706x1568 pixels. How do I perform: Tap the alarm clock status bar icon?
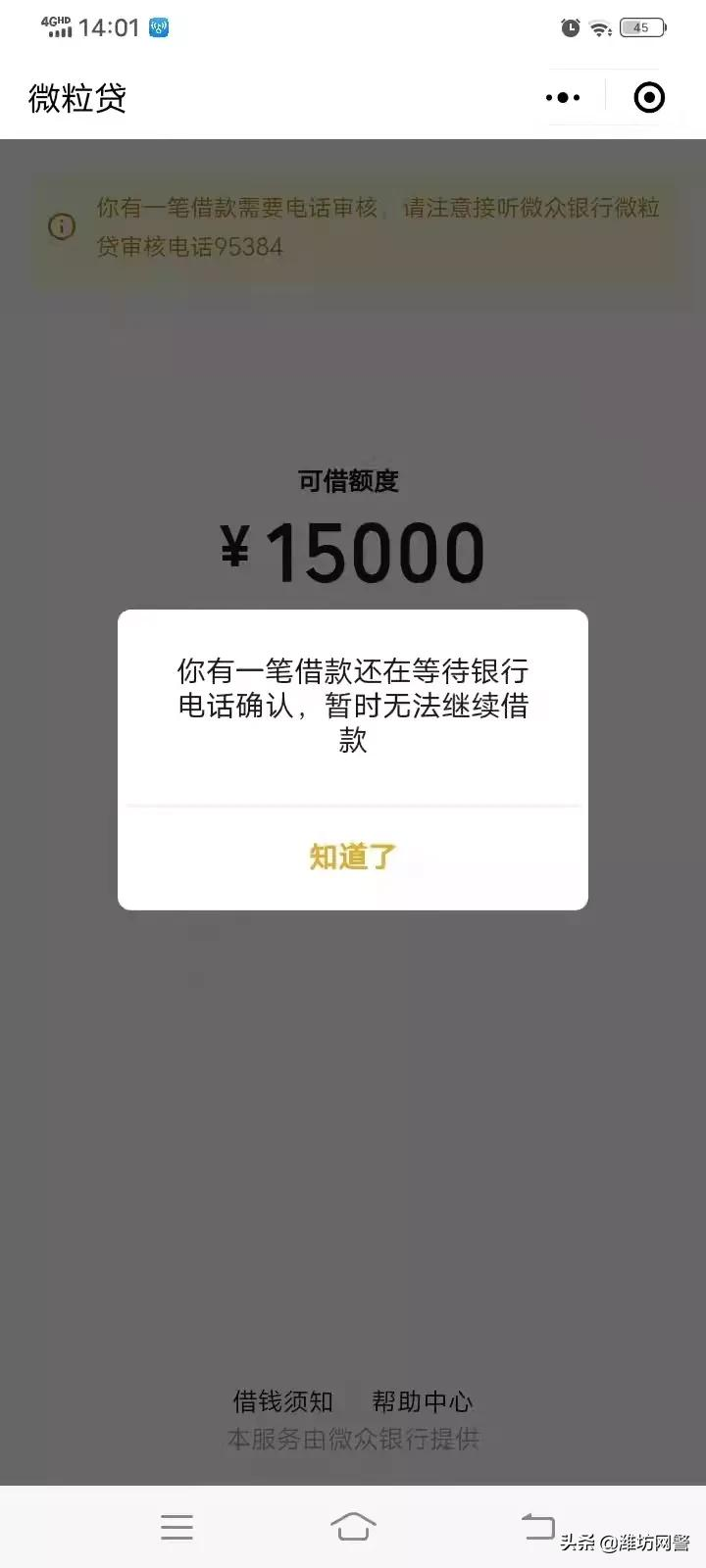(569, 27)
